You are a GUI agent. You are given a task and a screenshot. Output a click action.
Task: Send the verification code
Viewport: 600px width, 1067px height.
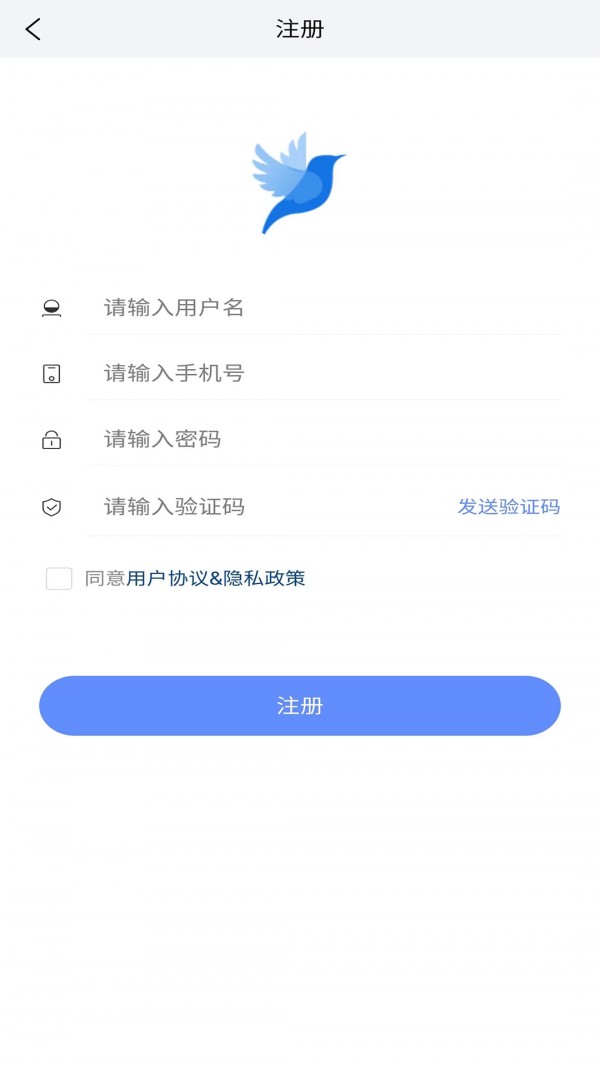click(x=508, y=507)
